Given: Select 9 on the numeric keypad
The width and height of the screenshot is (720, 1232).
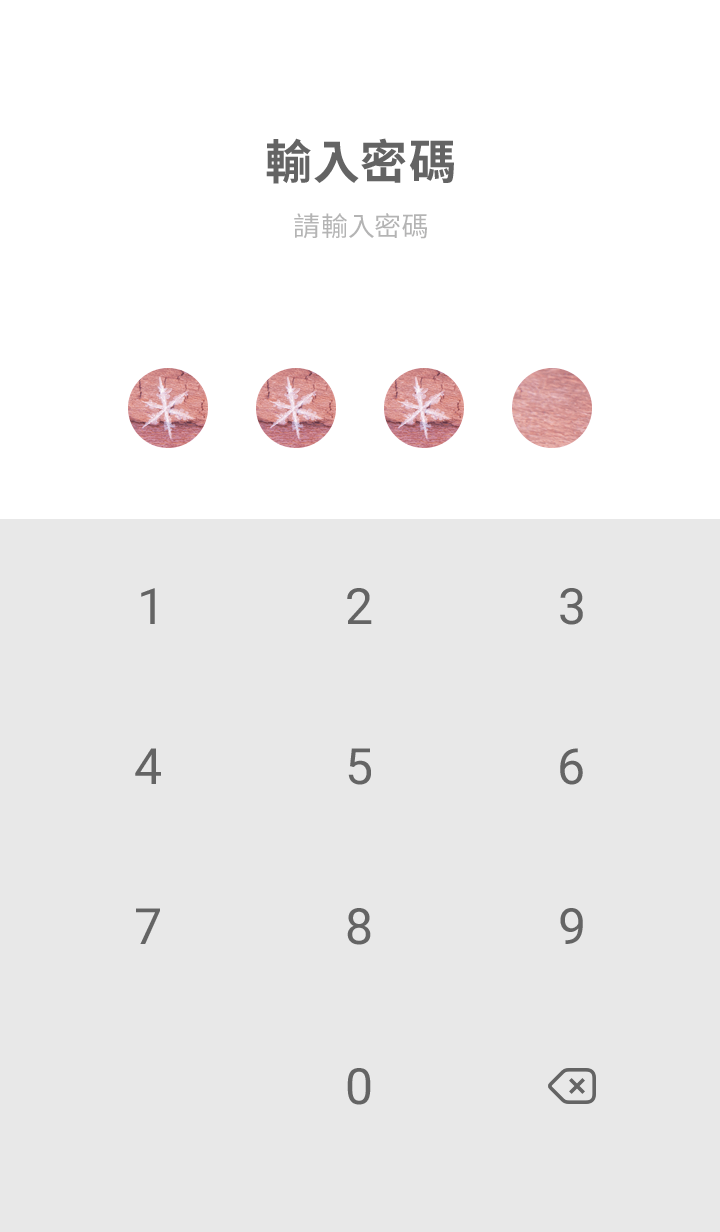Looking at the screenshot, I should (571, 927).
